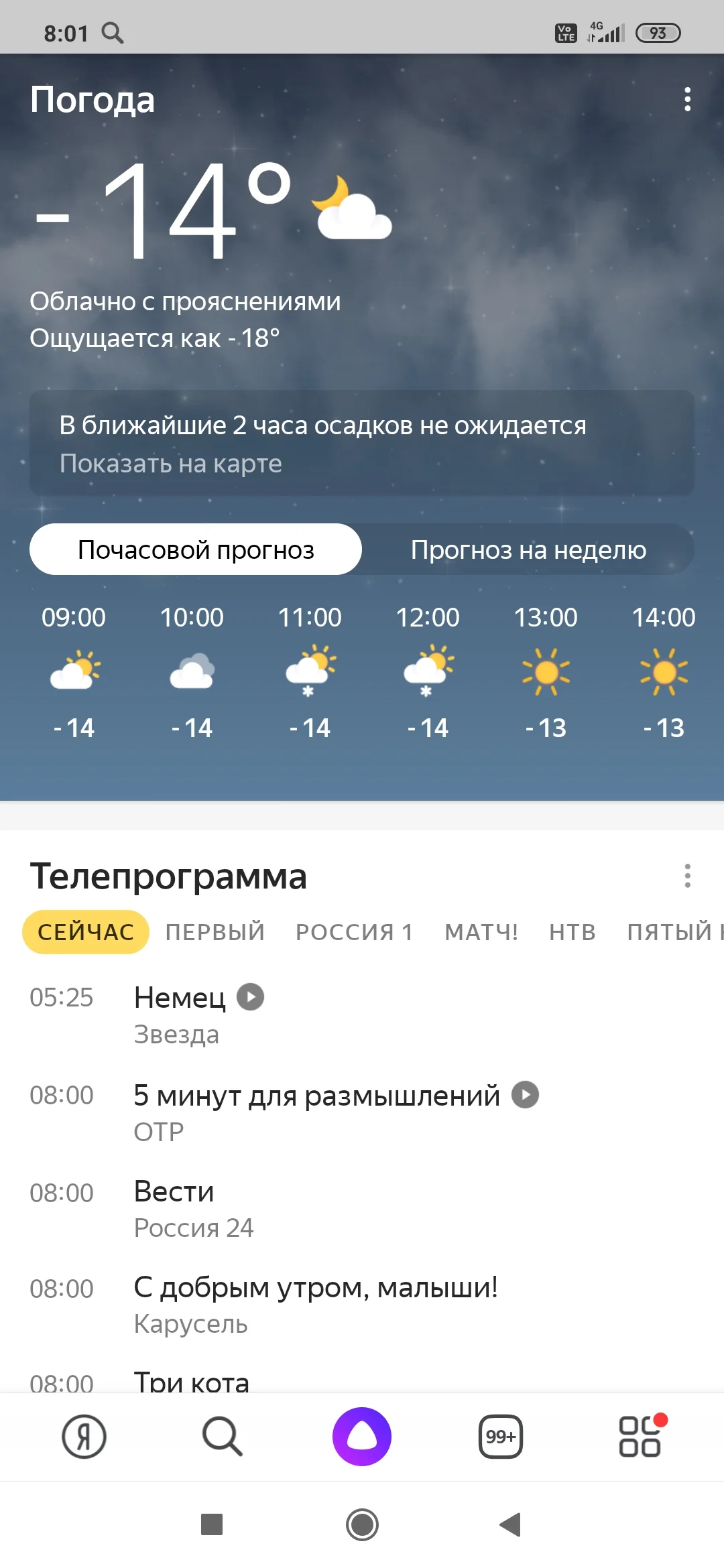Open the Вести program on Россия 24
Screen dimensions: 724x1568
coord(174,1191)
